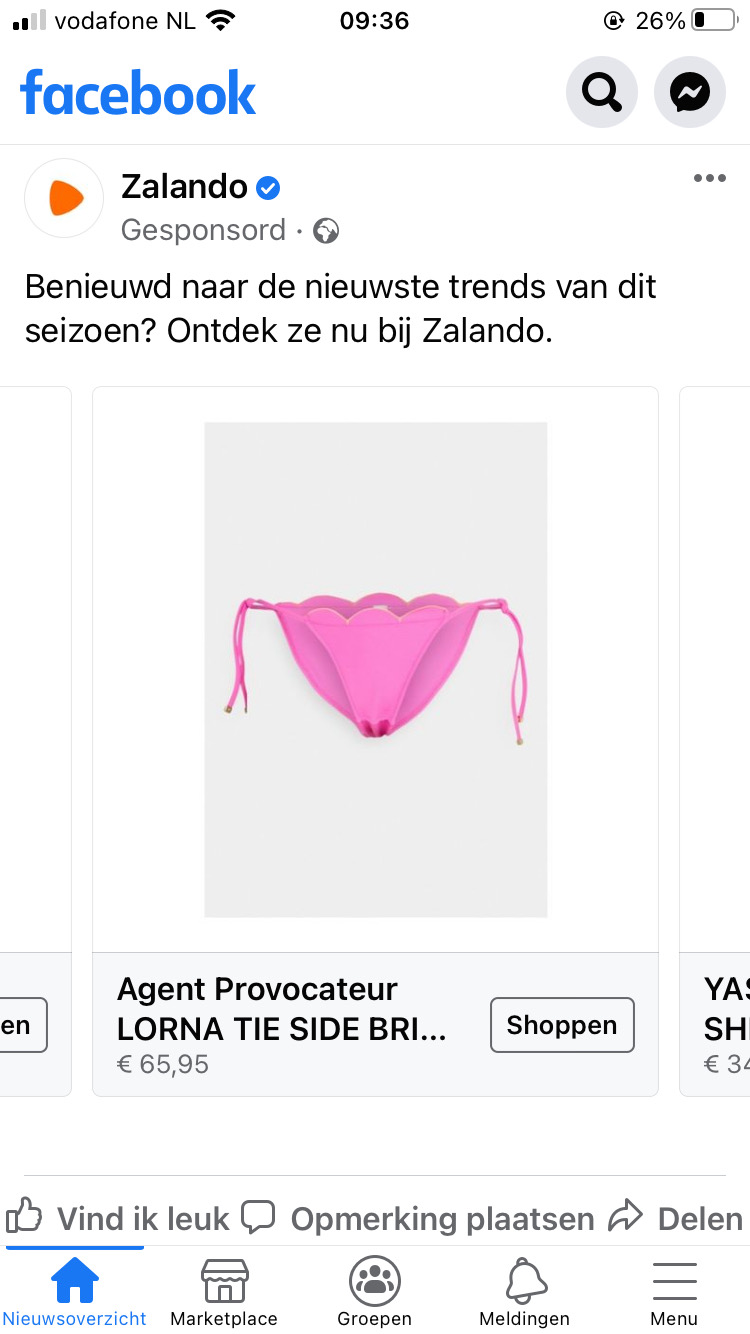The height and width of the screenshot is (1334, 750).
Task: Open the three-dot menu on Zalando's post
Action: 709,179
